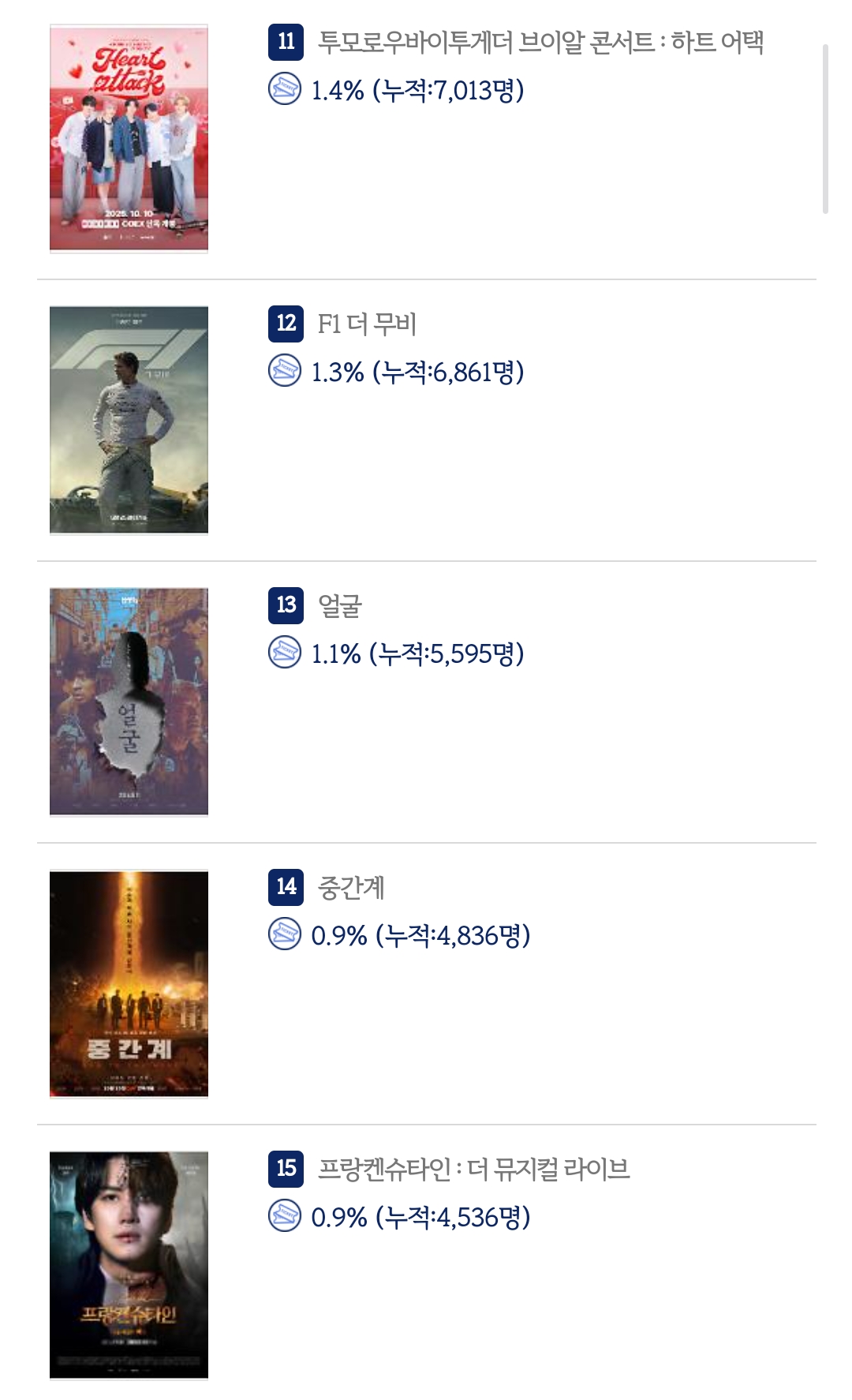Viewport: 852px width, 1400px height.
Task: Open the Heart Attack concert poster
Action: [129, 138]
